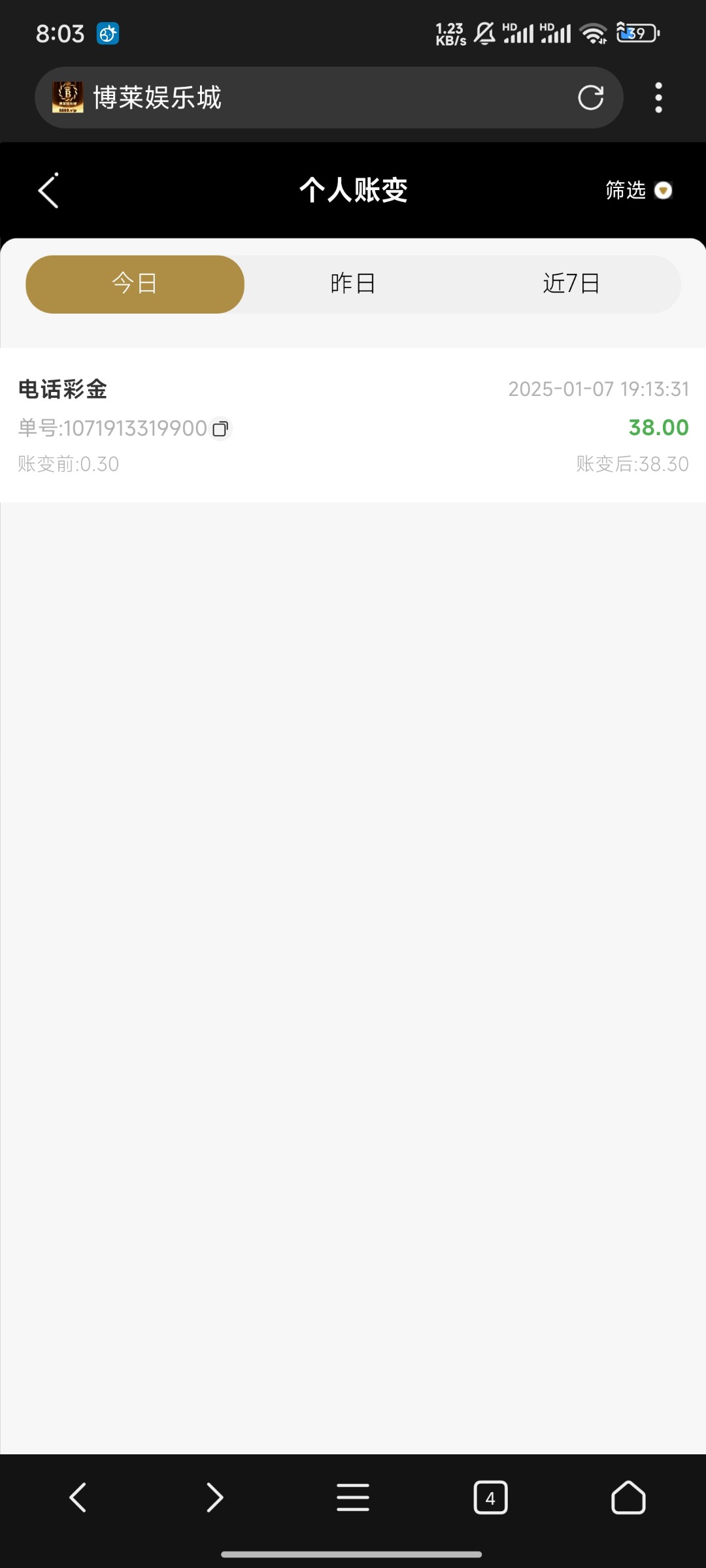Viewport: 706px width, 1568px height.
Task: Open the browser overflow menu
Action: [x=658, y=98]
